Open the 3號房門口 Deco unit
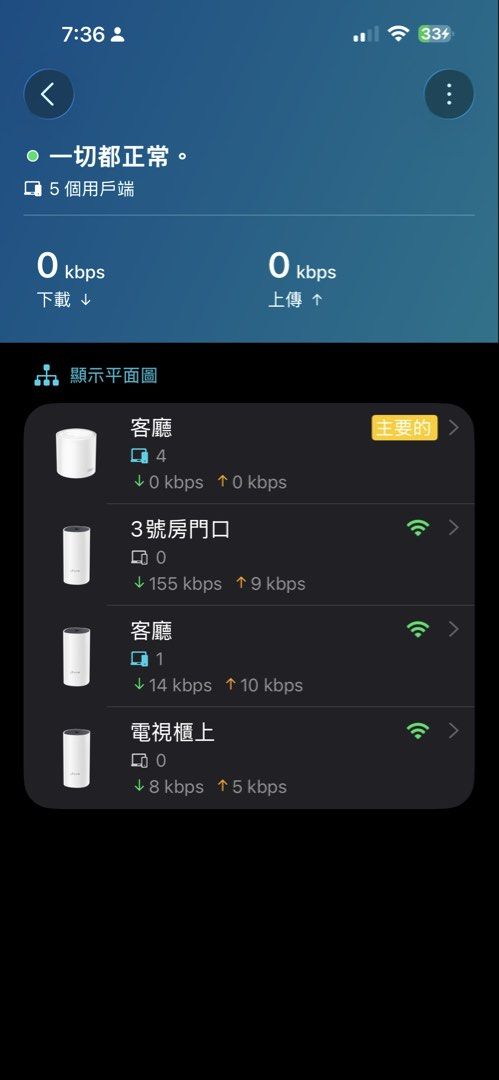 (x=249, y=555)
